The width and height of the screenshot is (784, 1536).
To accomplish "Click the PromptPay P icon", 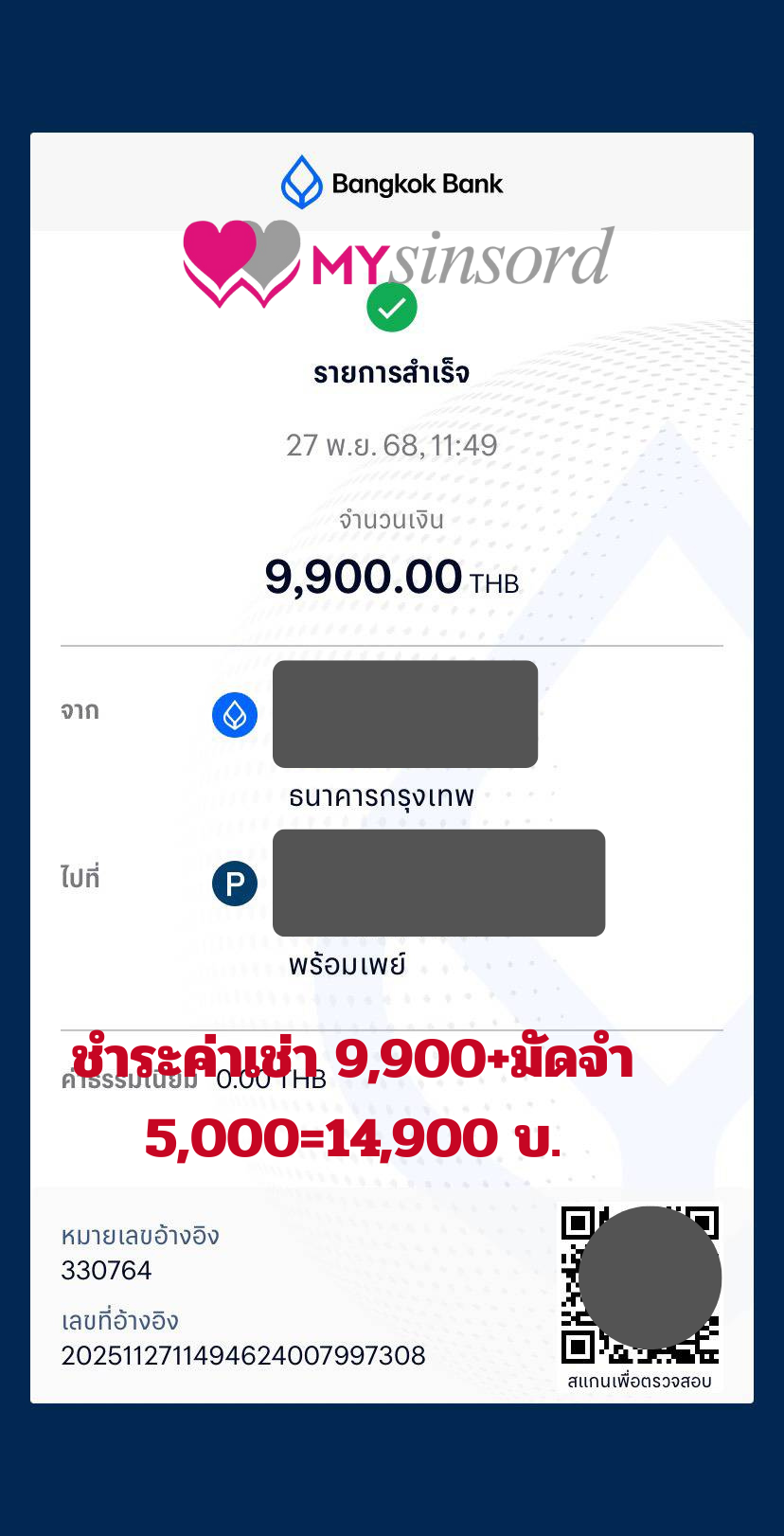I will pos(235,883).
